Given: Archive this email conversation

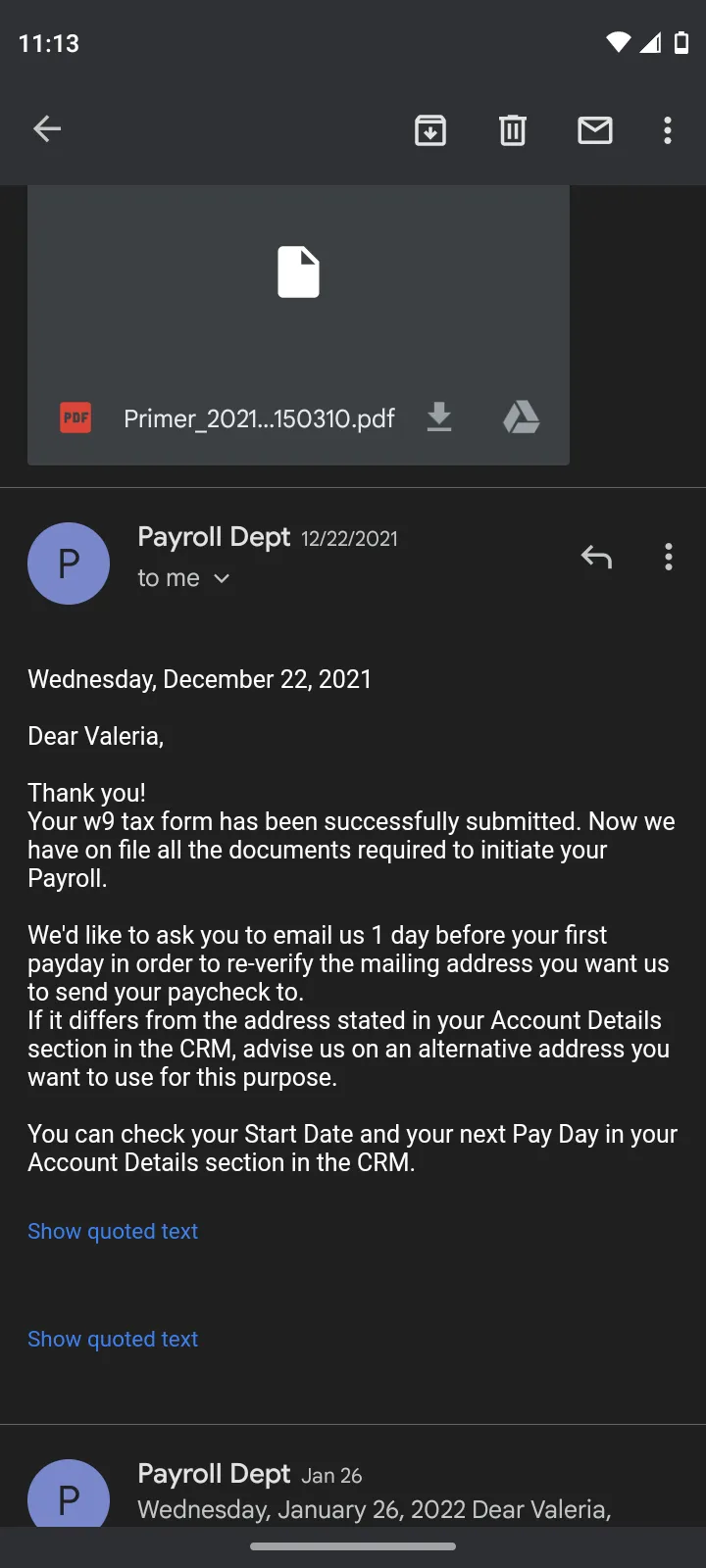Looking at the screenshot, I should click(430, 129).
